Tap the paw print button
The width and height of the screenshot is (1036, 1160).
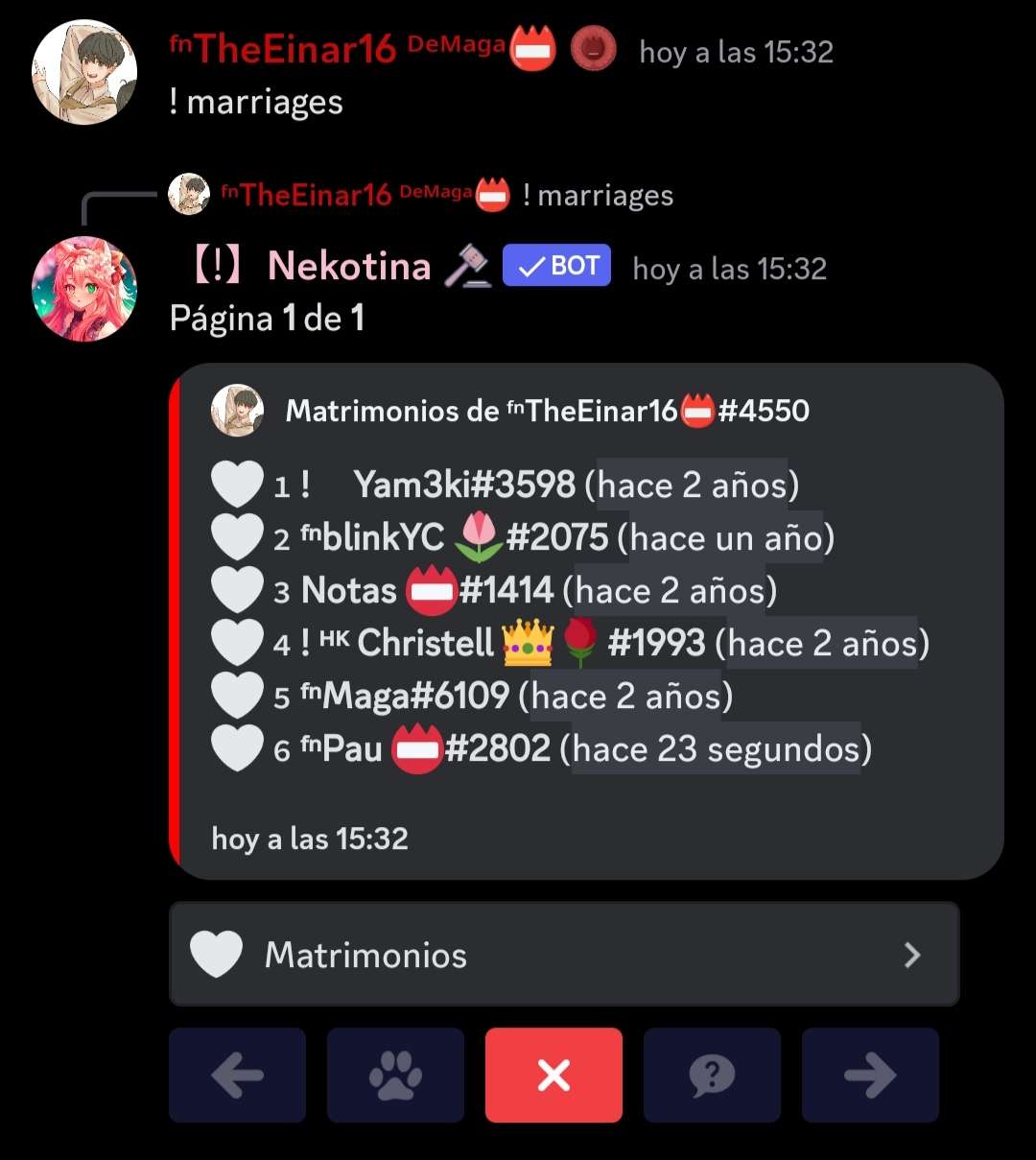pyautogui.click(x=395, y=1075)
